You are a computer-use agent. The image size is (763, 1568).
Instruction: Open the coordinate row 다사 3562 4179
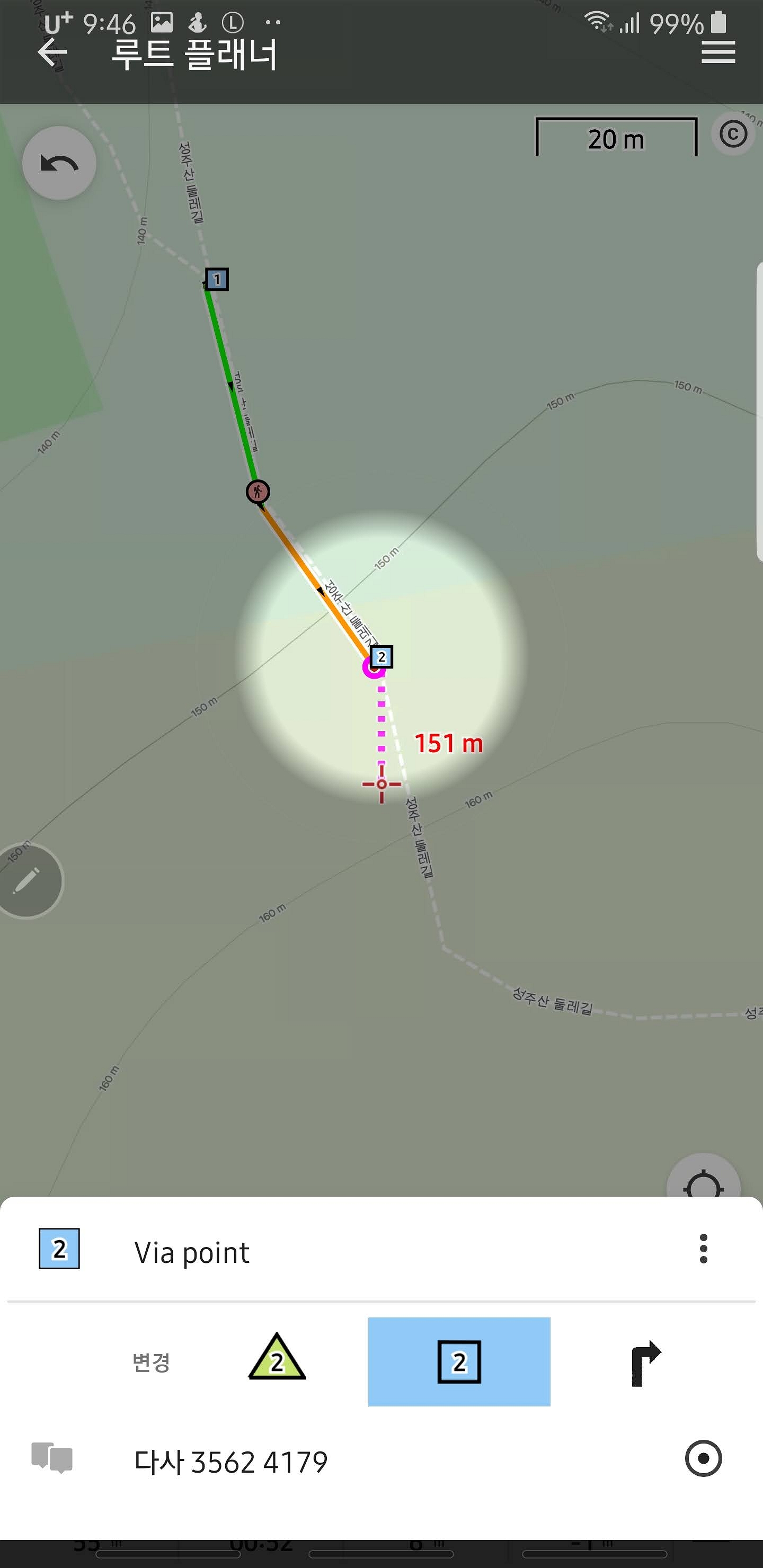coord(231,1462)
